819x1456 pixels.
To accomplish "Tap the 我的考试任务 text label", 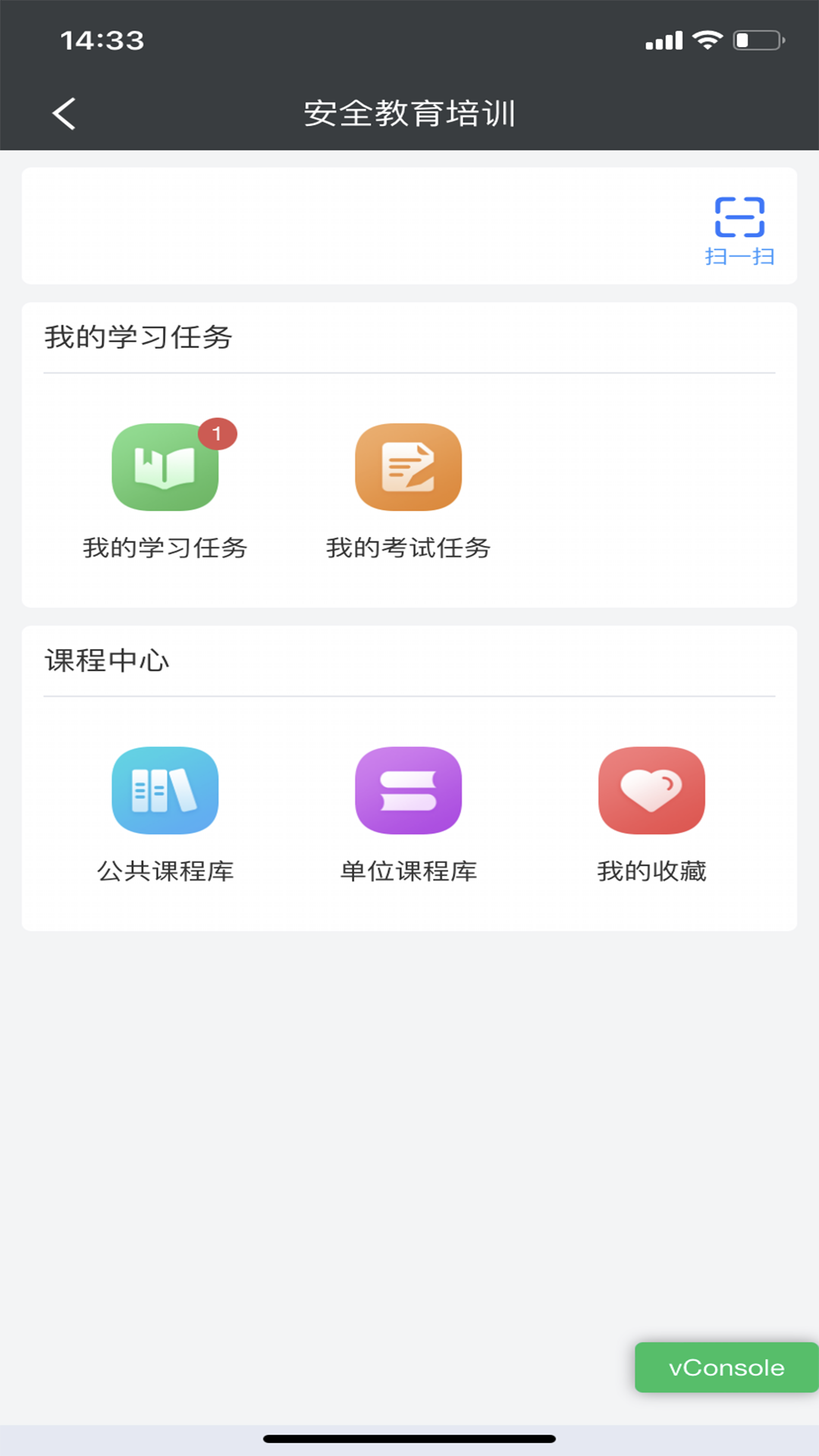I will coord(408,548).
